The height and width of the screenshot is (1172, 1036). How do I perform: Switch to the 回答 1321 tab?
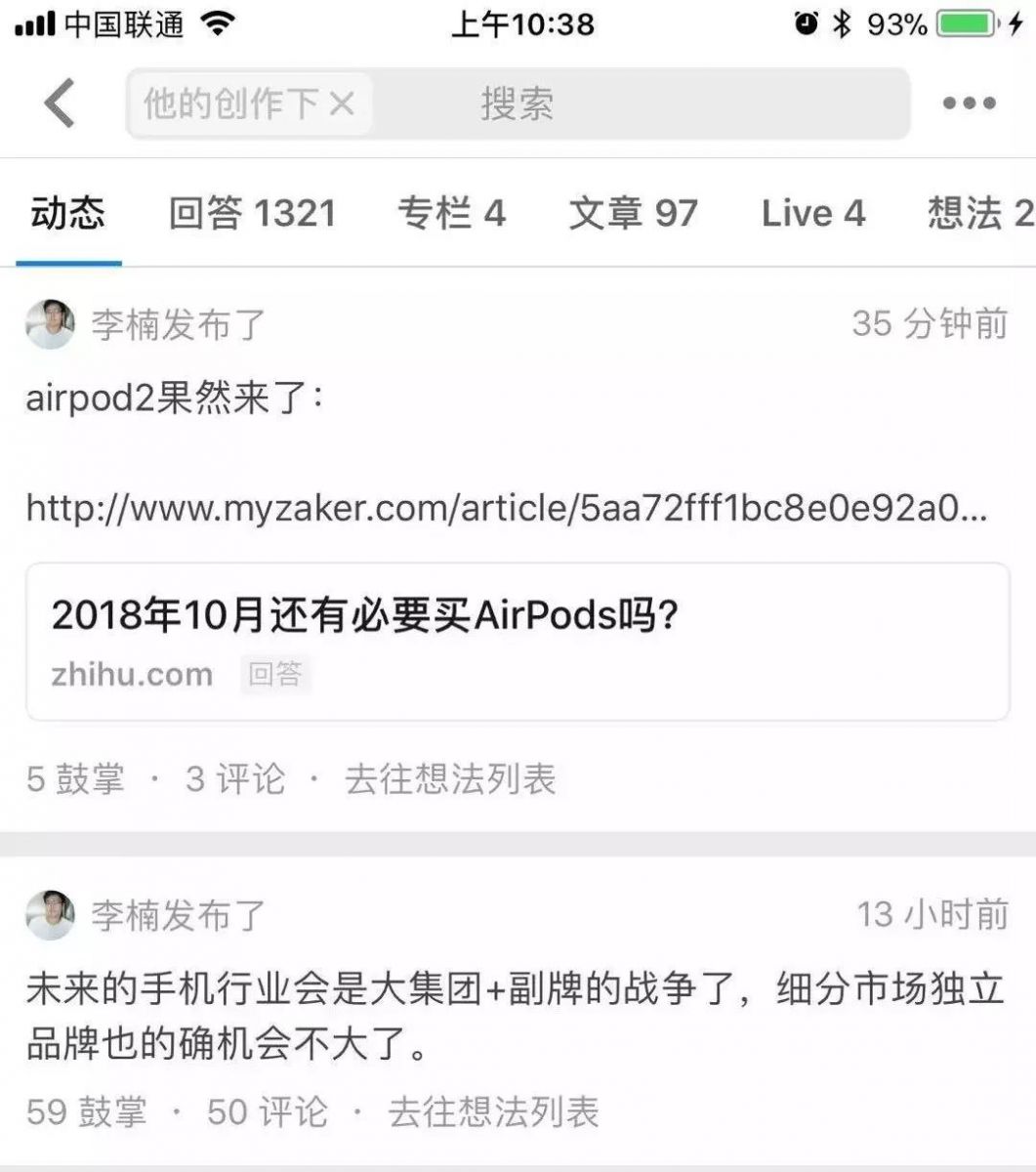click(252, 213)
